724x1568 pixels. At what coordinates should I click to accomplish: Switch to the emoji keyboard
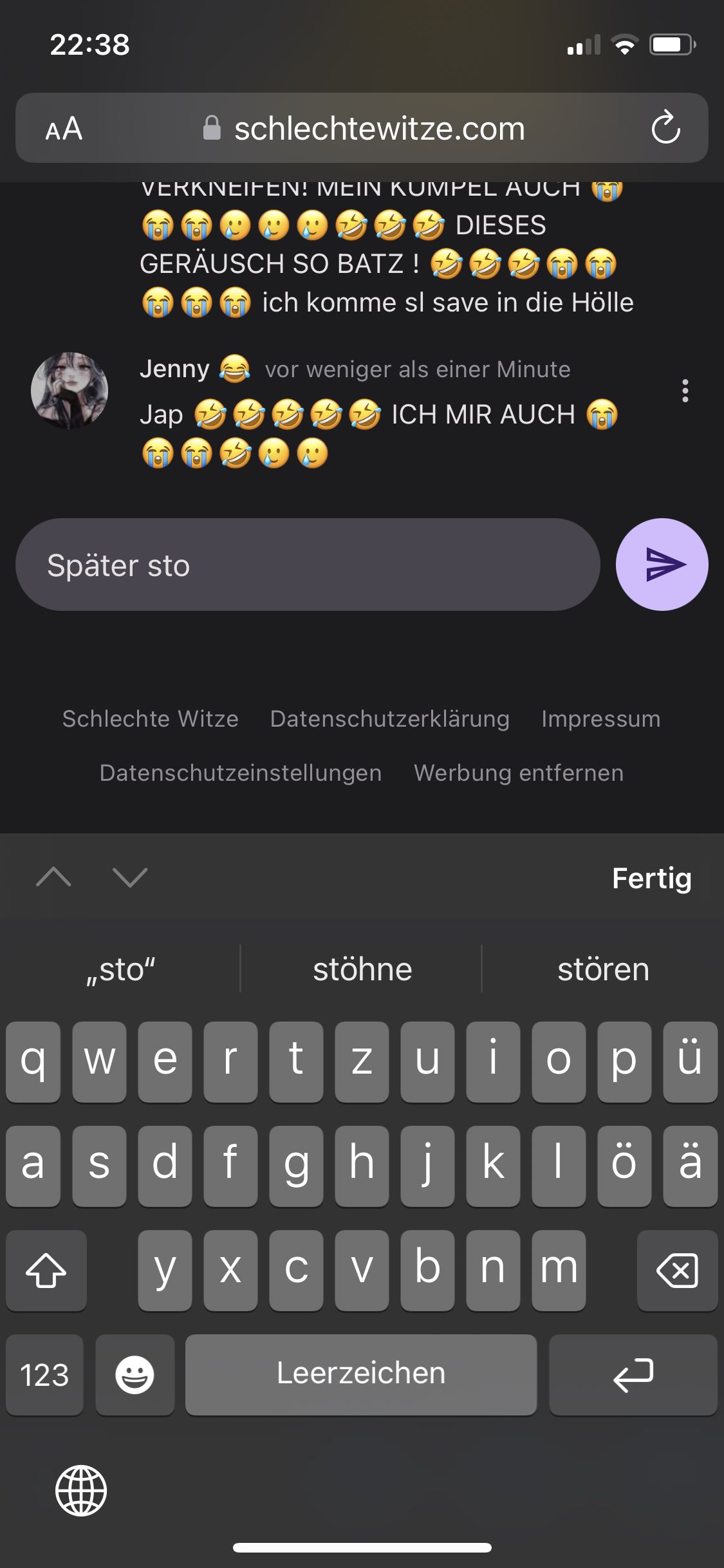[135, 1374]
